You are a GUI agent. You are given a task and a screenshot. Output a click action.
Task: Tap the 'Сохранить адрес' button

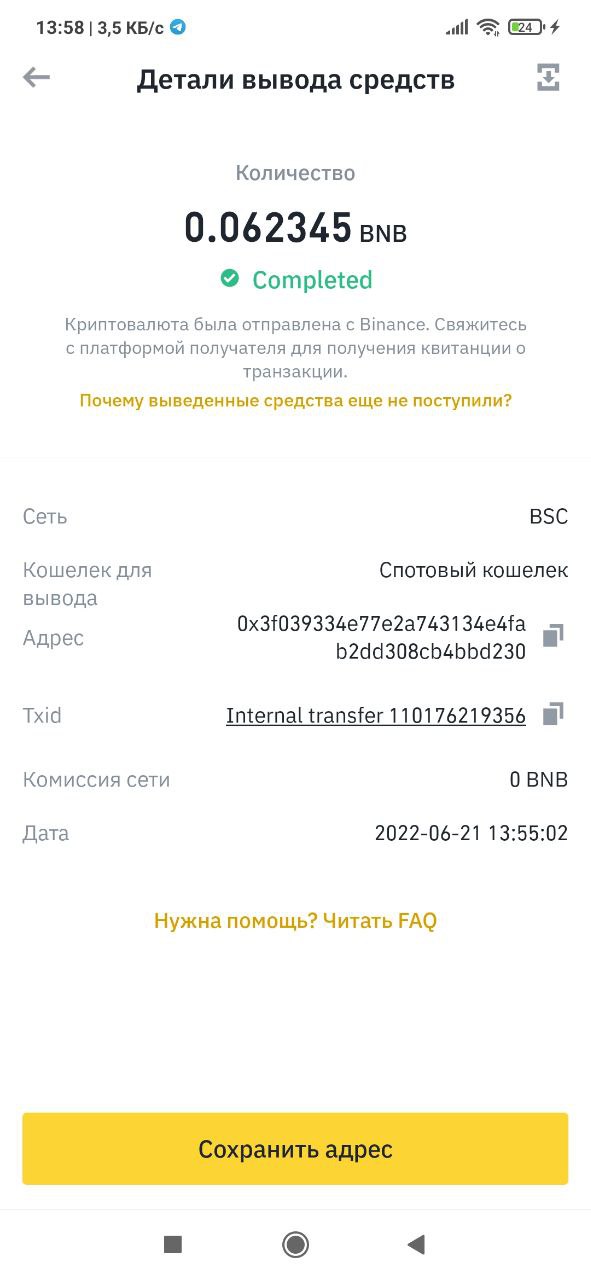pos(295,1149)
